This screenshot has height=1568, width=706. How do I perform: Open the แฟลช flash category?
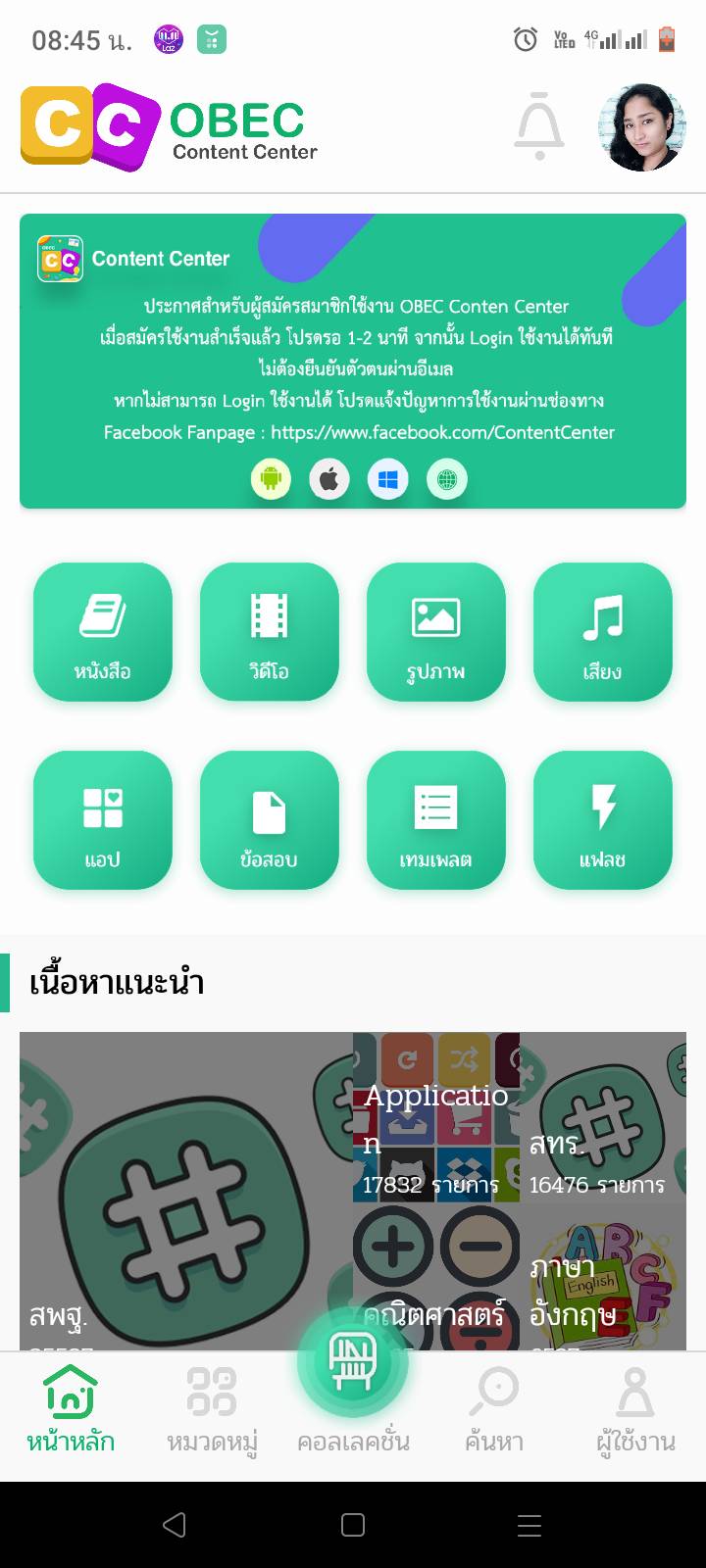click(603, 820)
